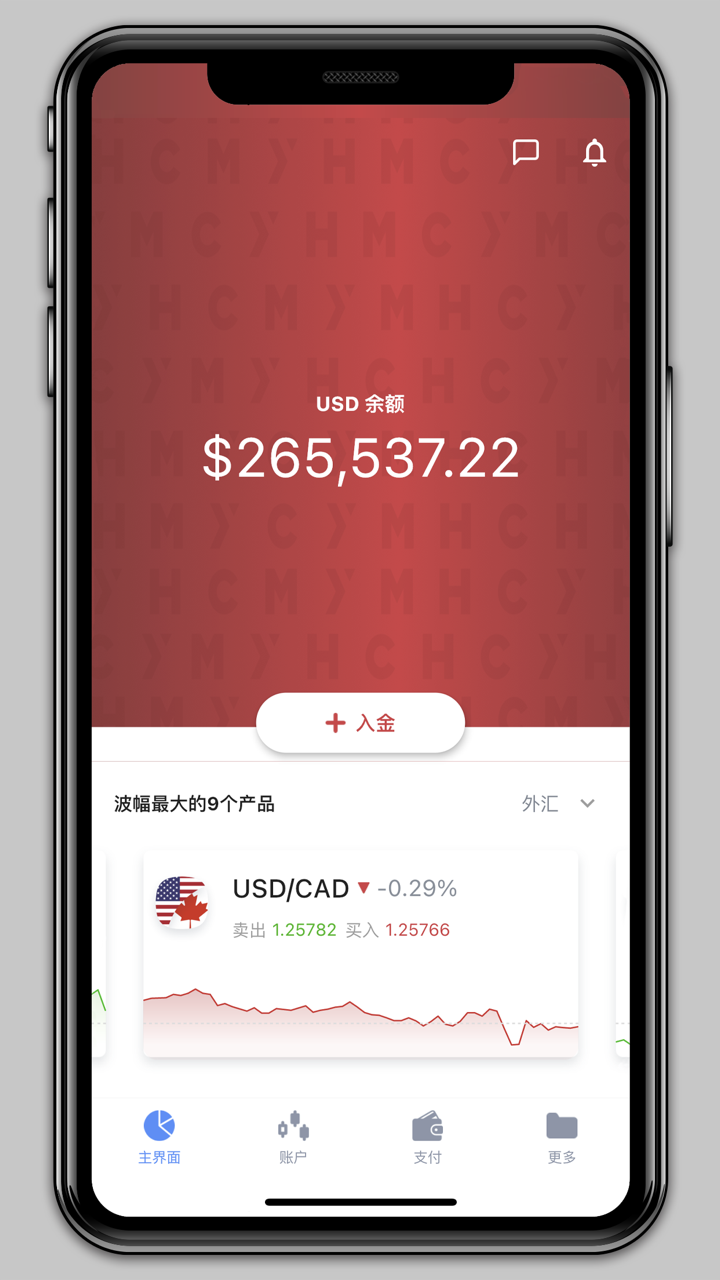
Task: Open the 更多 tab
Action: [x=562, y=1138]
